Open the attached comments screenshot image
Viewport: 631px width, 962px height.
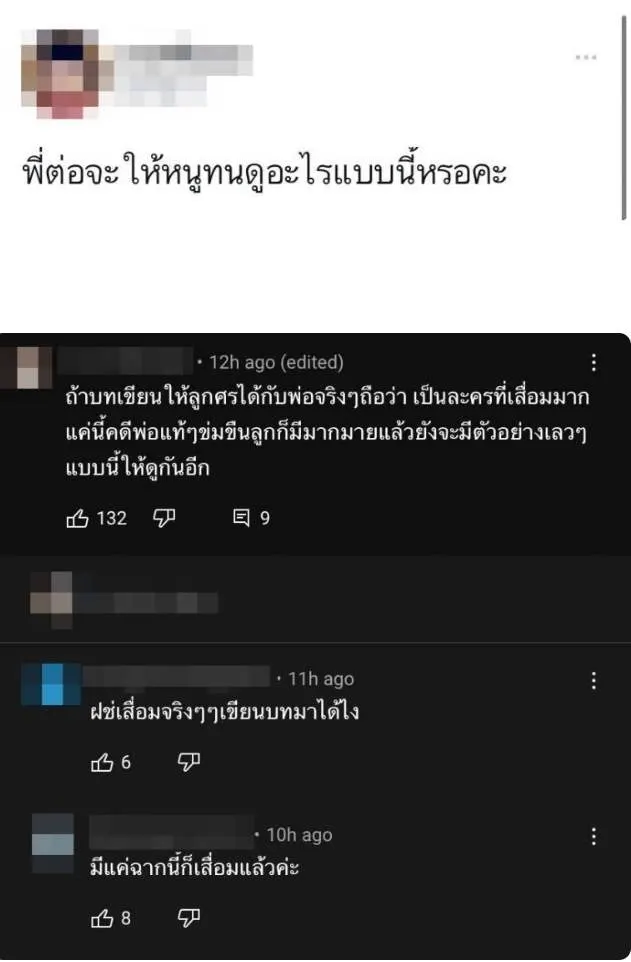pos(315,645)
